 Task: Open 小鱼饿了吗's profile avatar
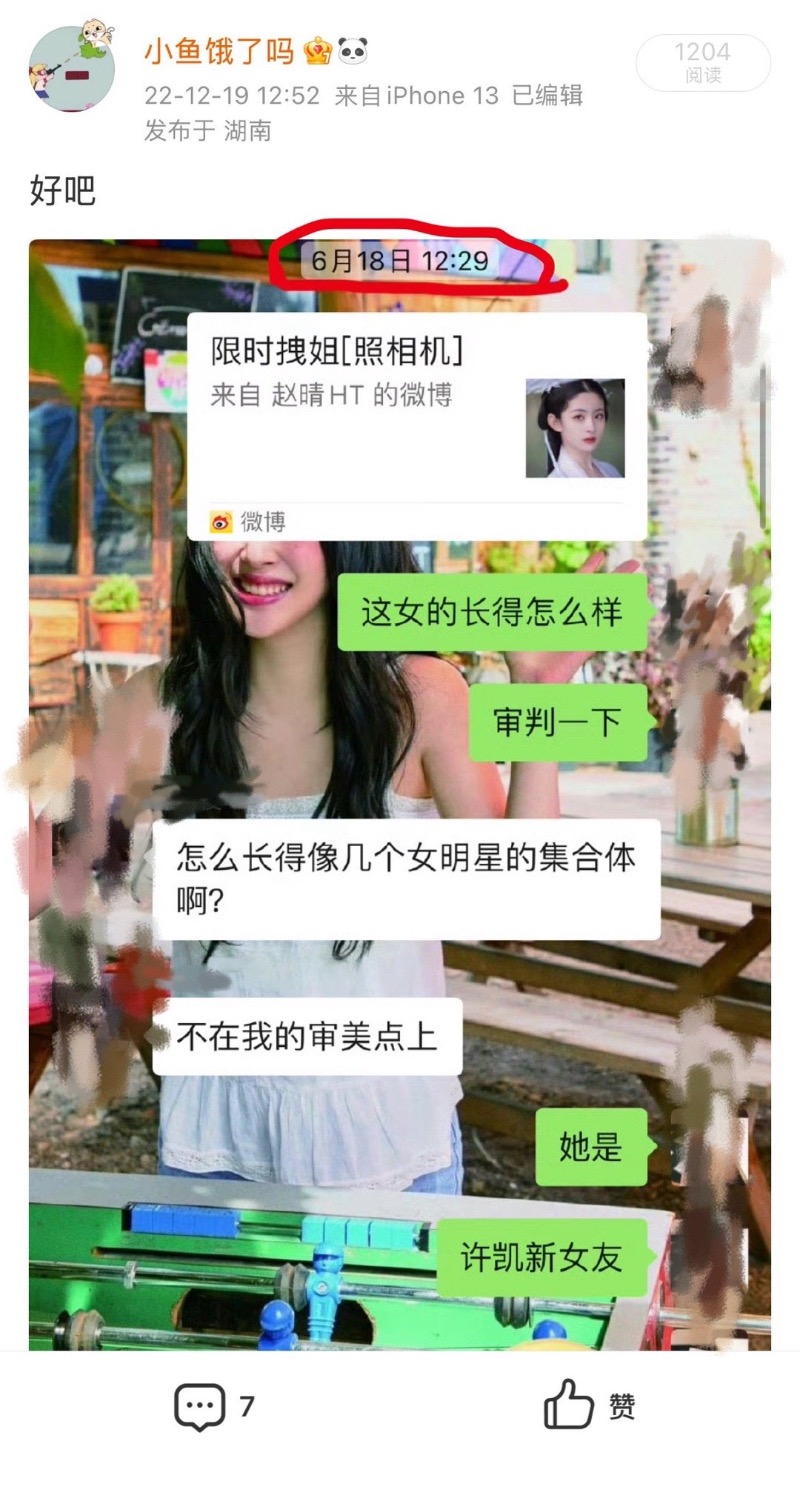pyautogui.click(x=71, y=69)
